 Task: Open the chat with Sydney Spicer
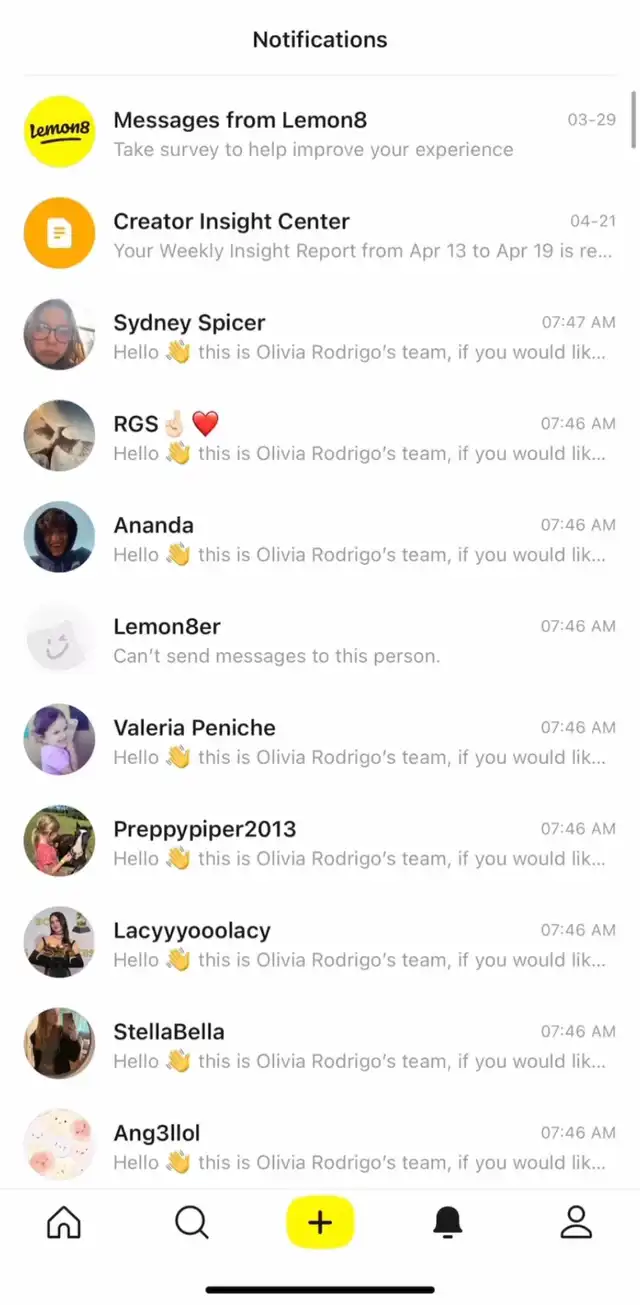point(320,336)
